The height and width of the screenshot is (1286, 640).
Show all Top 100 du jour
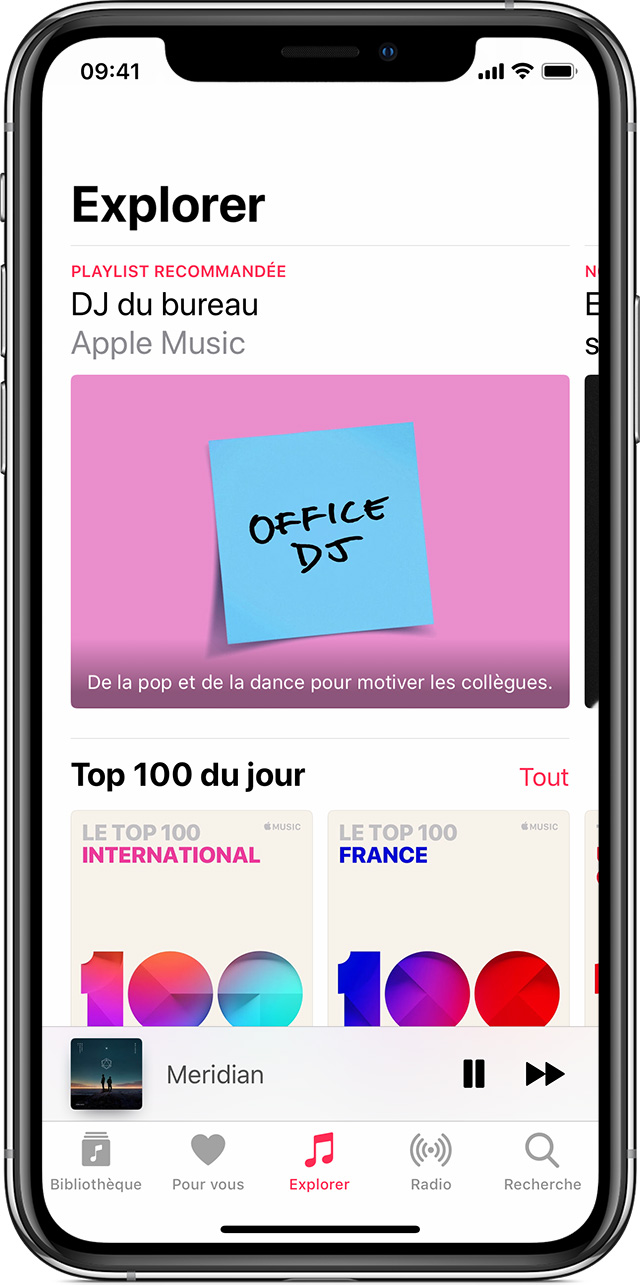tap(544, 777)
